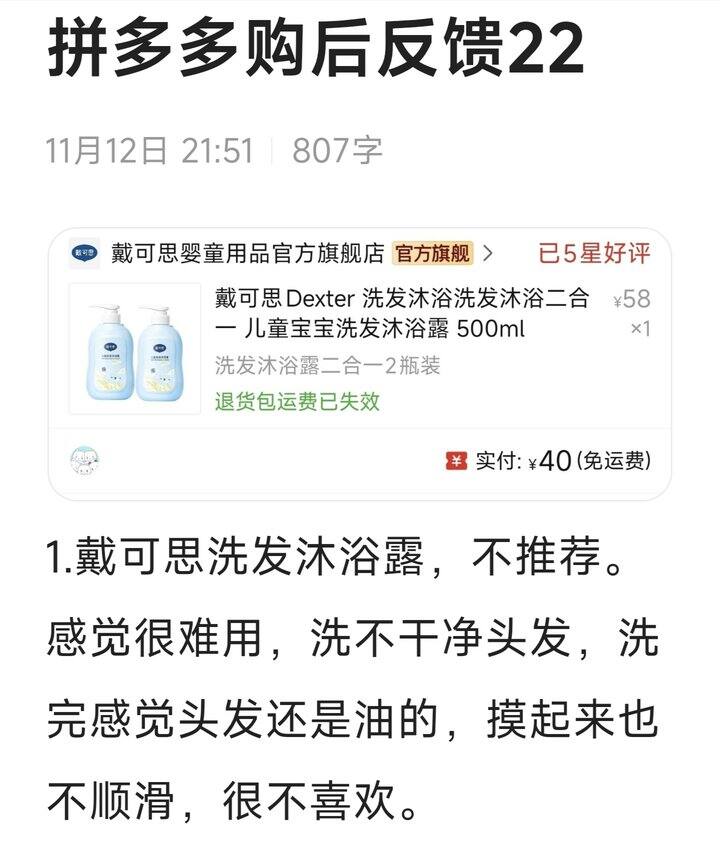This screenshot has width=720, height=848.
Task: Click the 官方旗舰 flagship badge
Action: (x=434, y=254)
